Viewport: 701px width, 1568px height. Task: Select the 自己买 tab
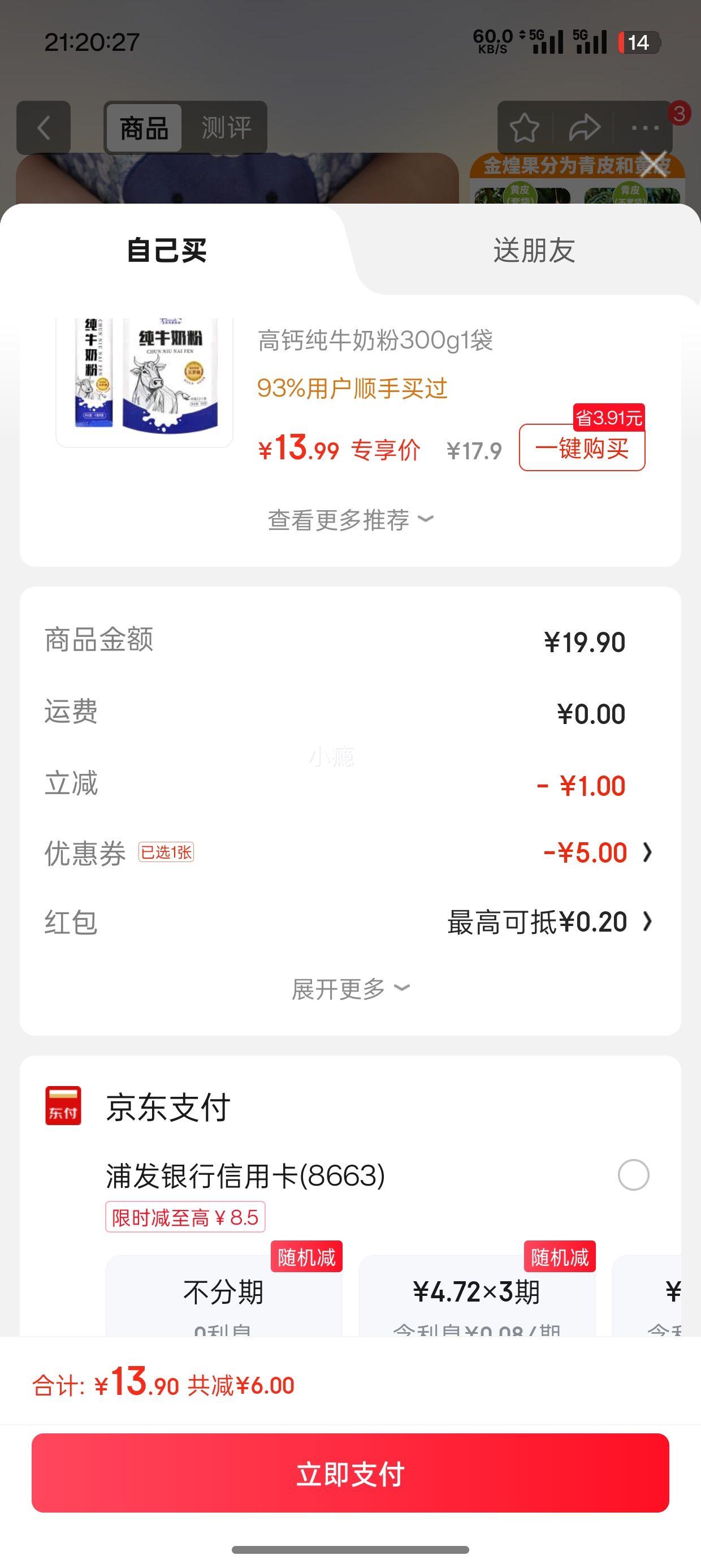coord(167,250)
